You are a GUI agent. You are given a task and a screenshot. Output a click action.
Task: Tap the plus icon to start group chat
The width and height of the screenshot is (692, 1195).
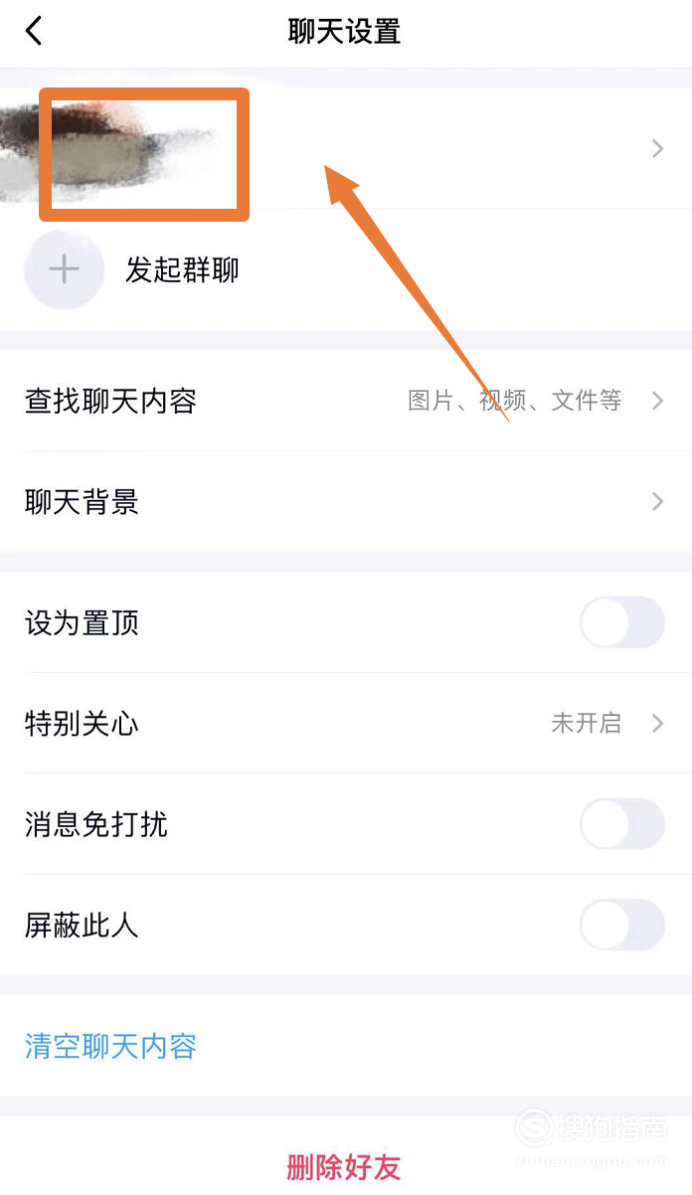[64, 269]
